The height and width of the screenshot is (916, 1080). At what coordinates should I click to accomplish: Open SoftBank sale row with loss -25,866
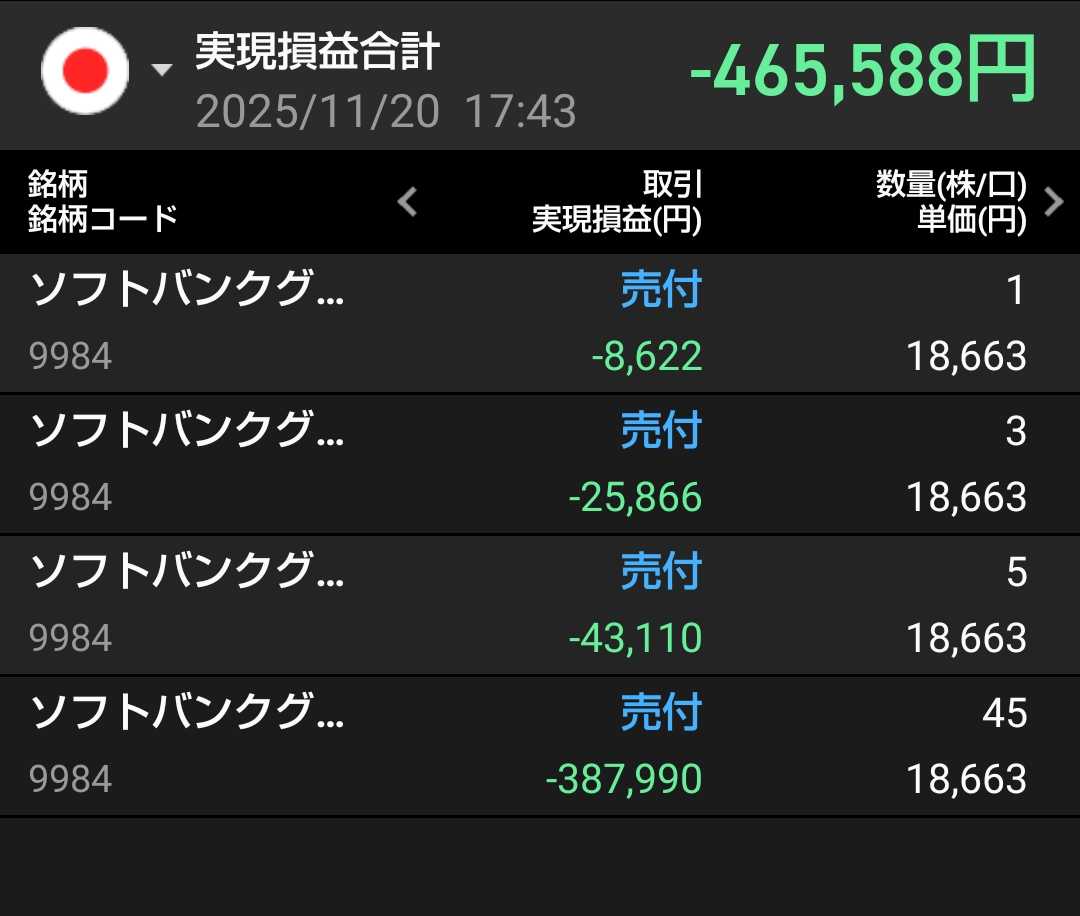point(540,464)
